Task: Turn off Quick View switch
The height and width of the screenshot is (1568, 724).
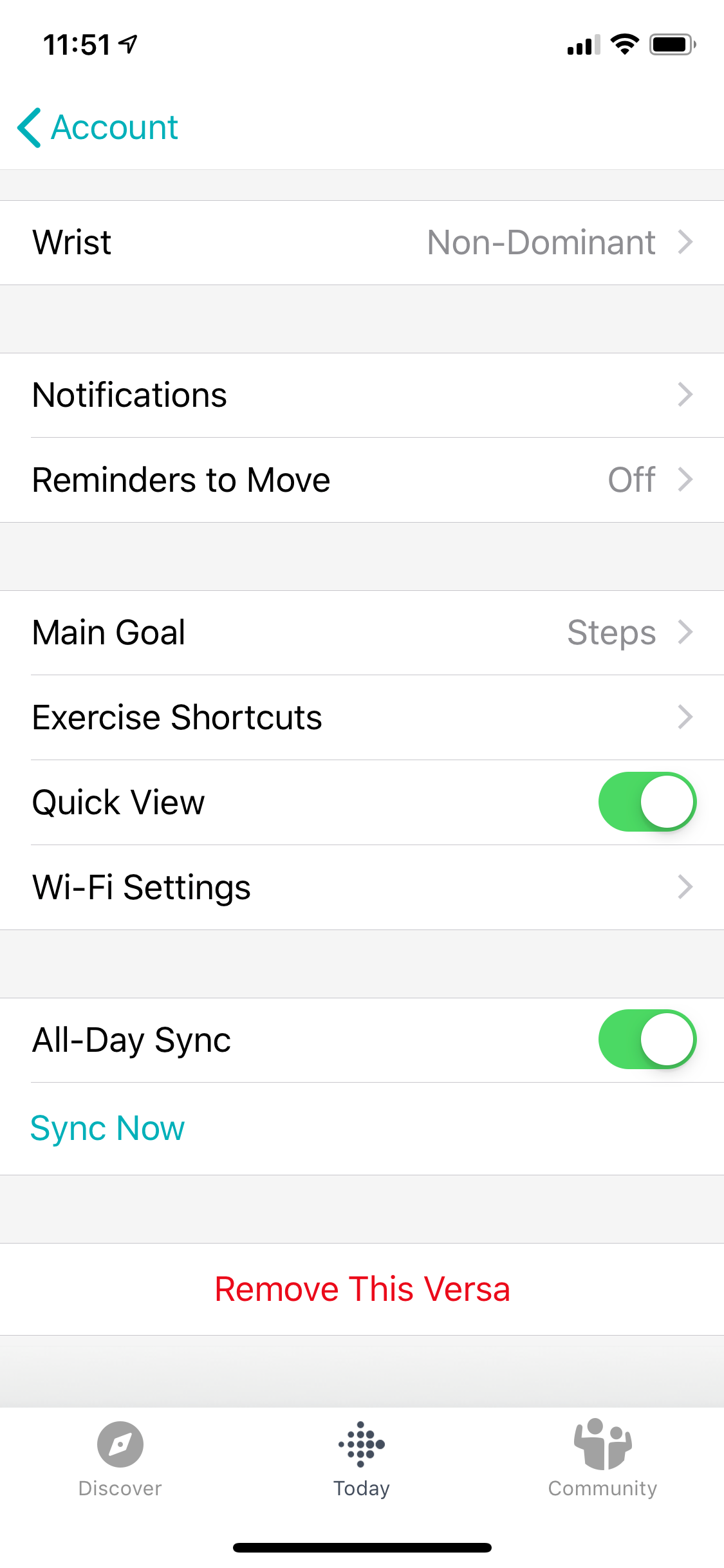Action: point(647,802)
